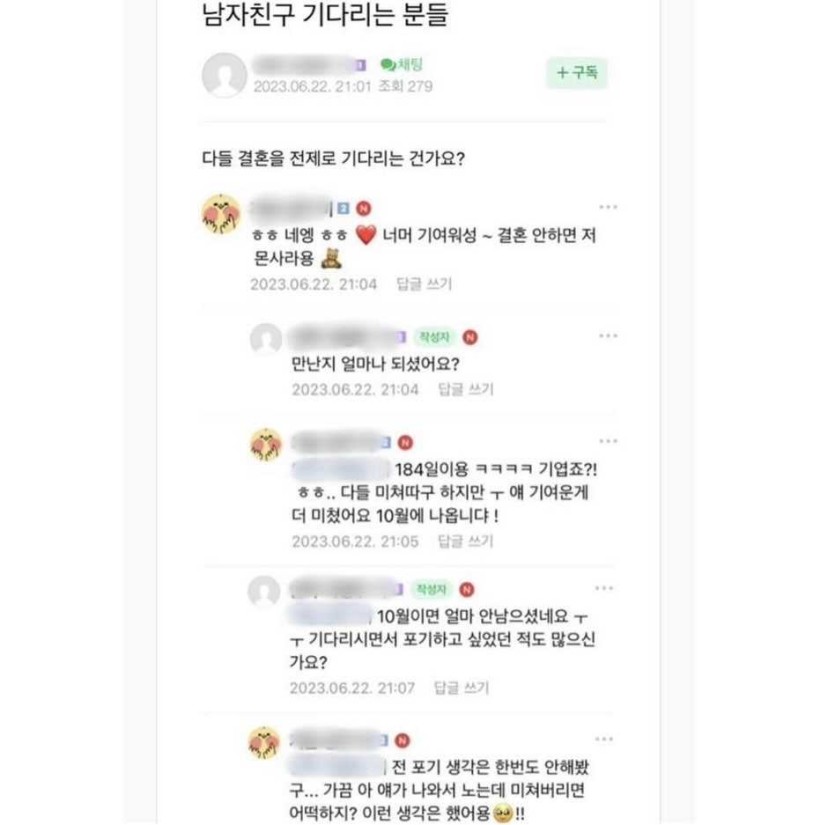
Task: View the profile avatar beside 너머 기여워성 comment
Action: click(224, 212)
